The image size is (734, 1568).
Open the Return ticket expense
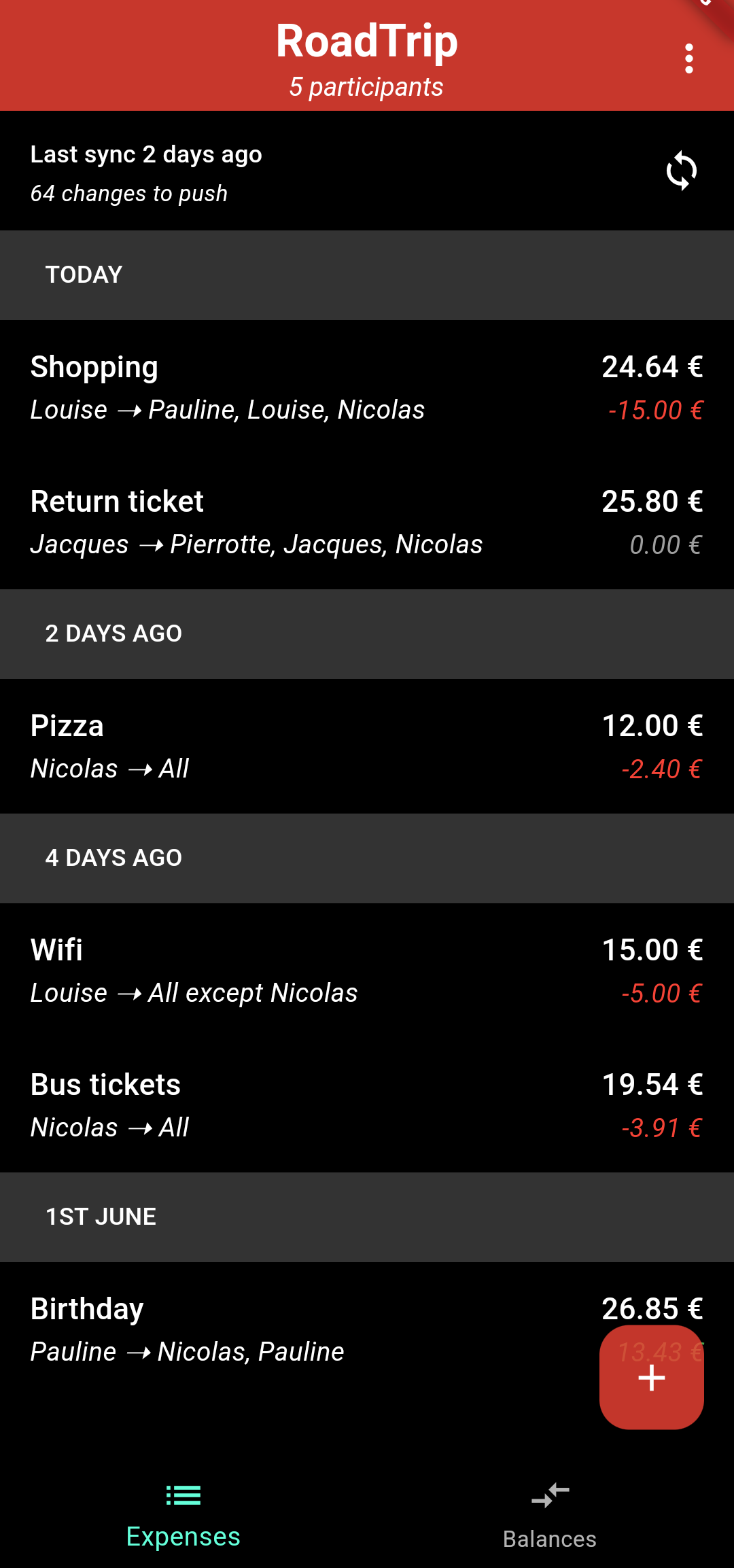(x=367, y=522)
